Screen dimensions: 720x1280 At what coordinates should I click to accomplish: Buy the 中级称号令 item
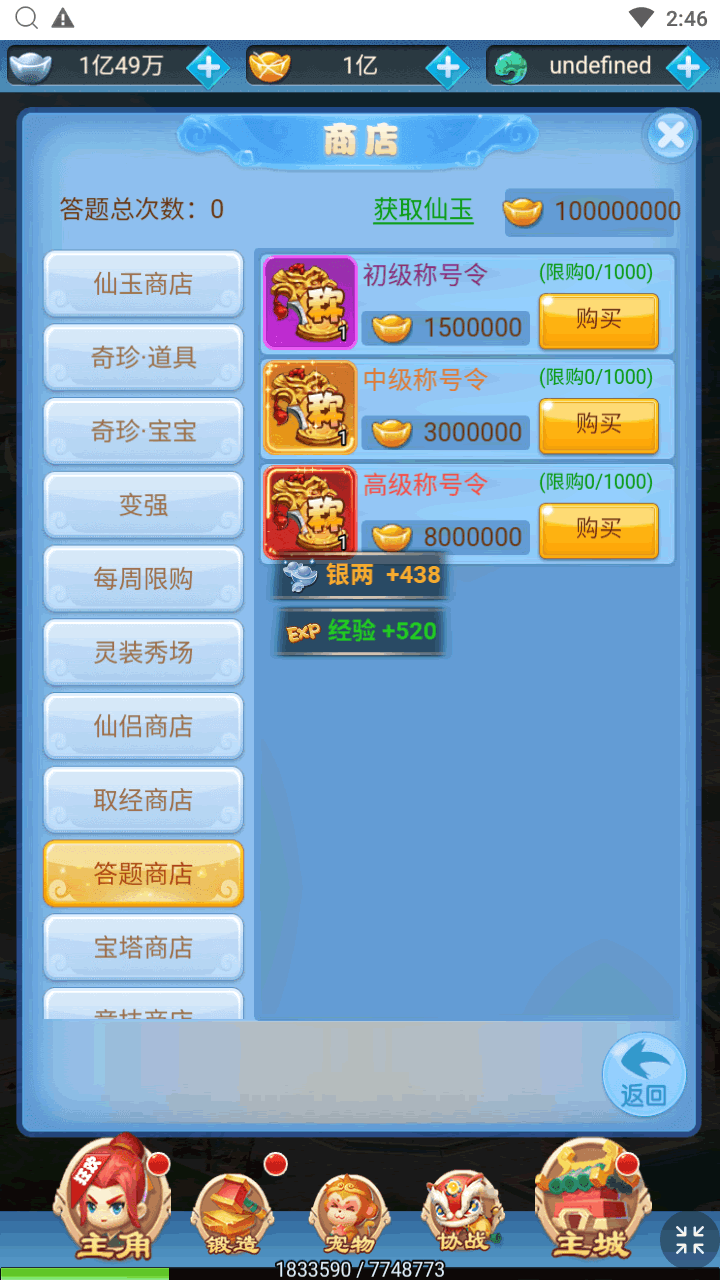pos(598,425)
